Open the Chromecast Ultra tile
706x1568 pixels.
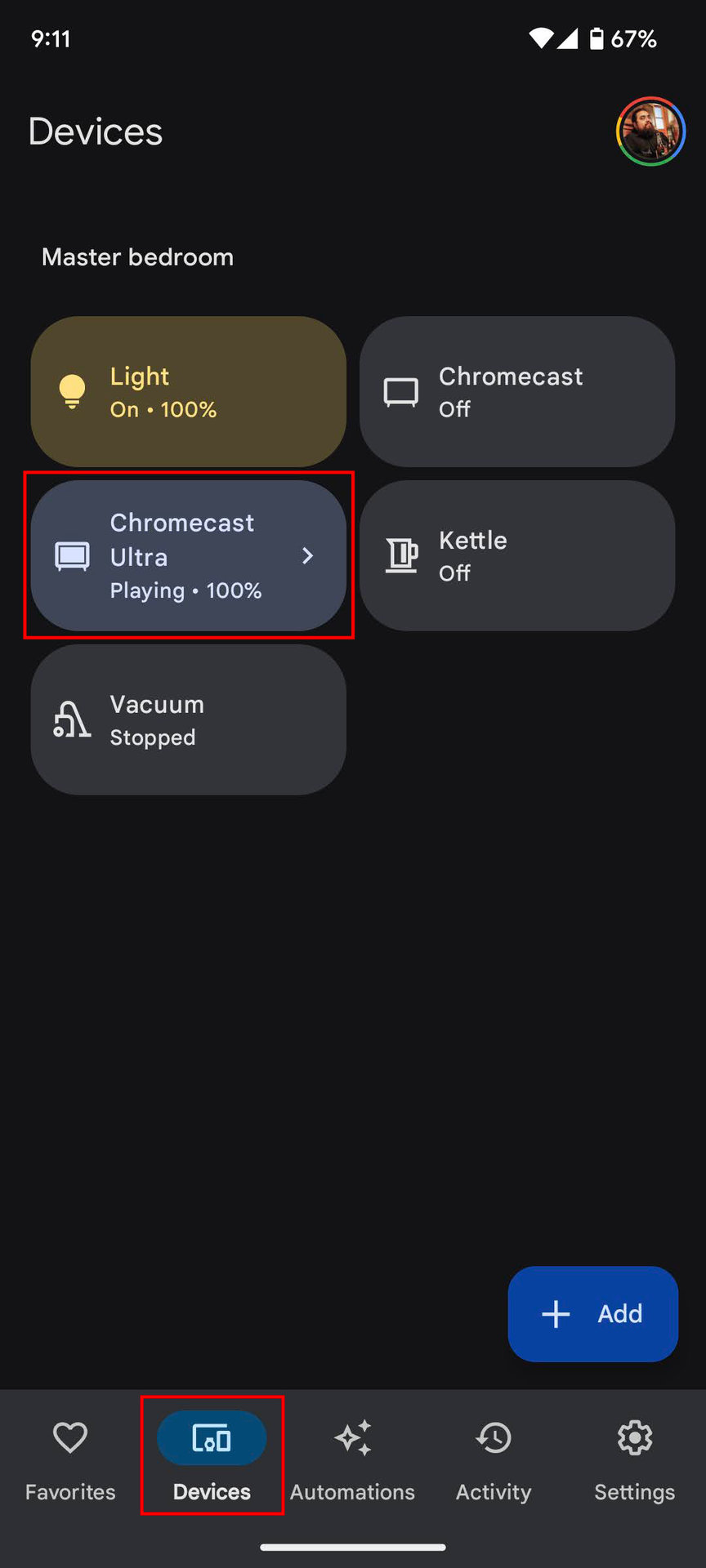coord(189,555)
